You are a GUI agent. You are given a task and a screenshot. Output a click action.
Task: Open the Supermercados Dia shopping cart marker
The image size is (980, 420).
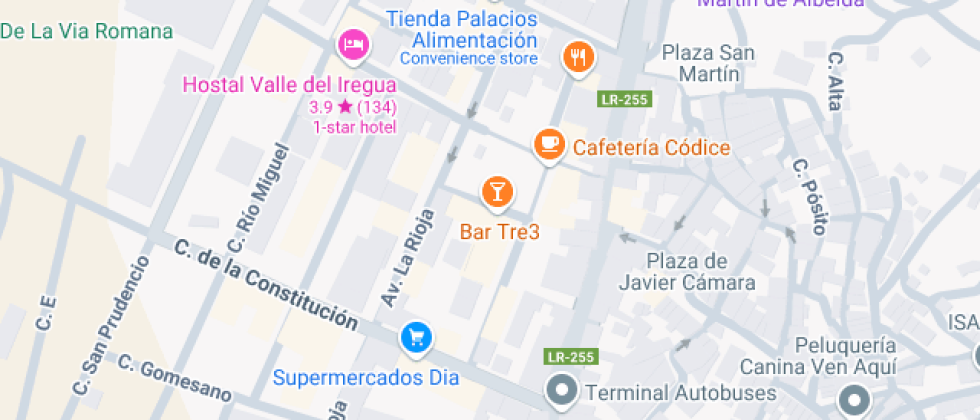coord(416,338)
